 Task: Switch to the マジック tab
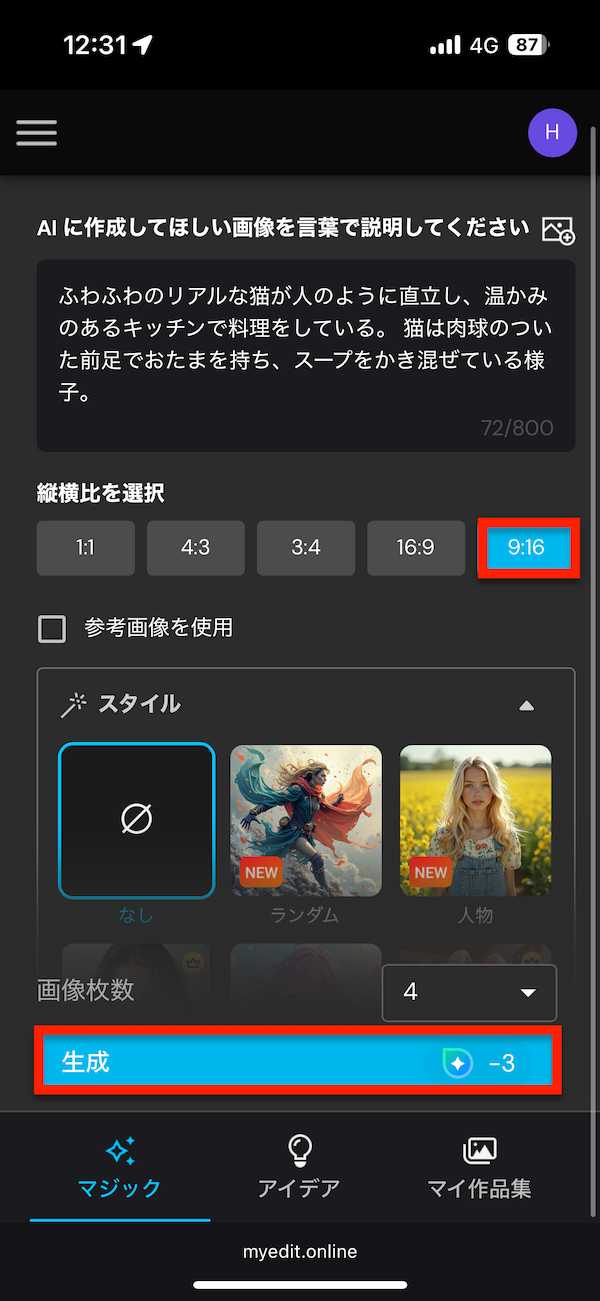(x=120, y=1166)
